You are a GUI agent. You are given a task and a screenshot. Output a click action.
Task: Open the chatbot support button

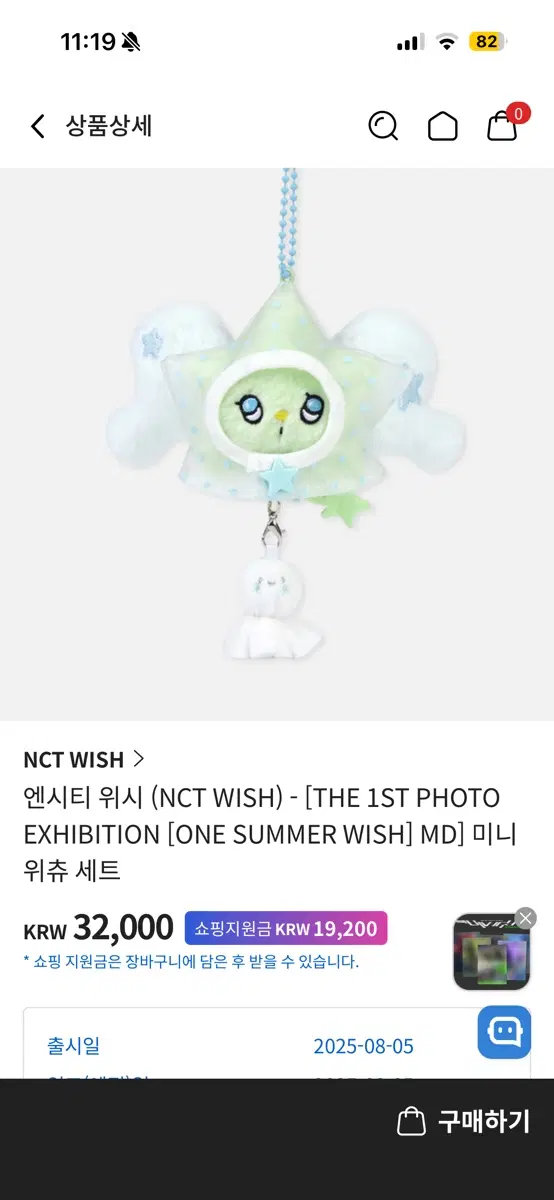[x=504, y=1031]
